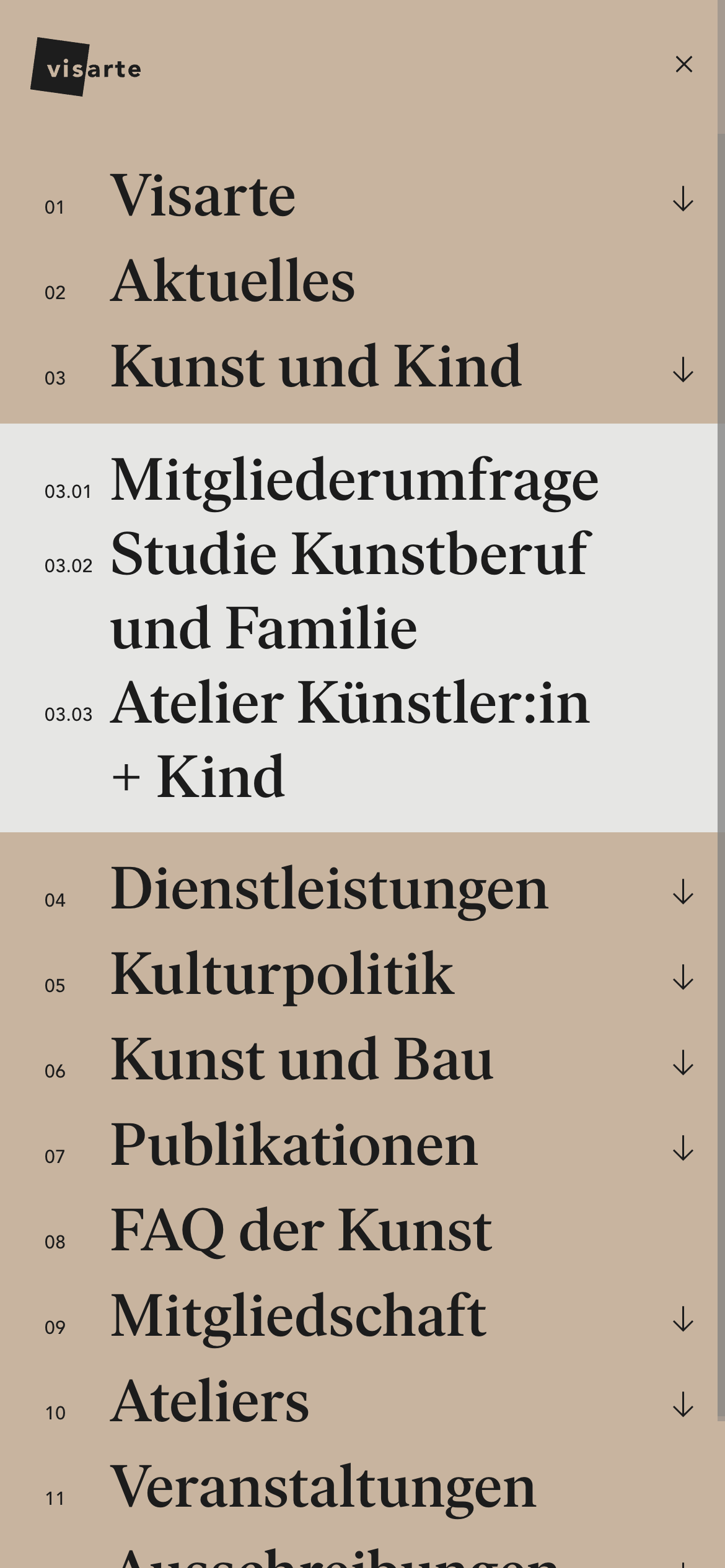Expand the Visarte submenu arrow
The height and width of the screenshot is (1568, 725).
[x=683, y=199]
